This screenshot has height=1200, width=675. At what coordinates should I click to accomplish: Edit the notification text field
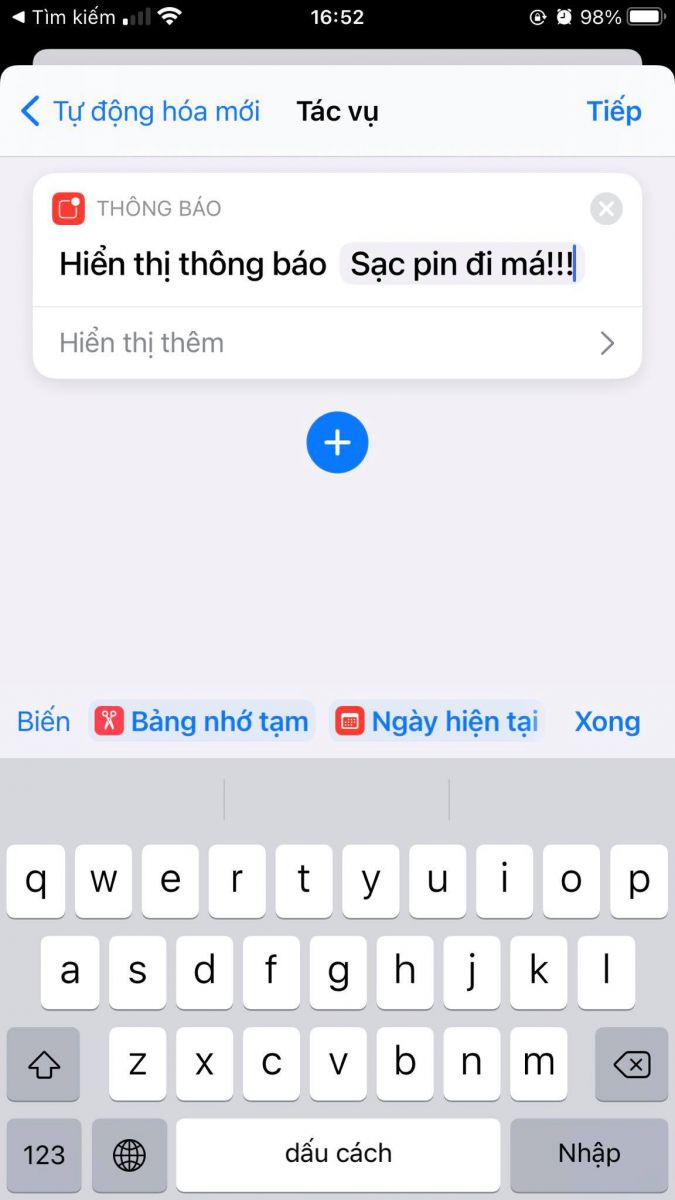coord(462,264)
